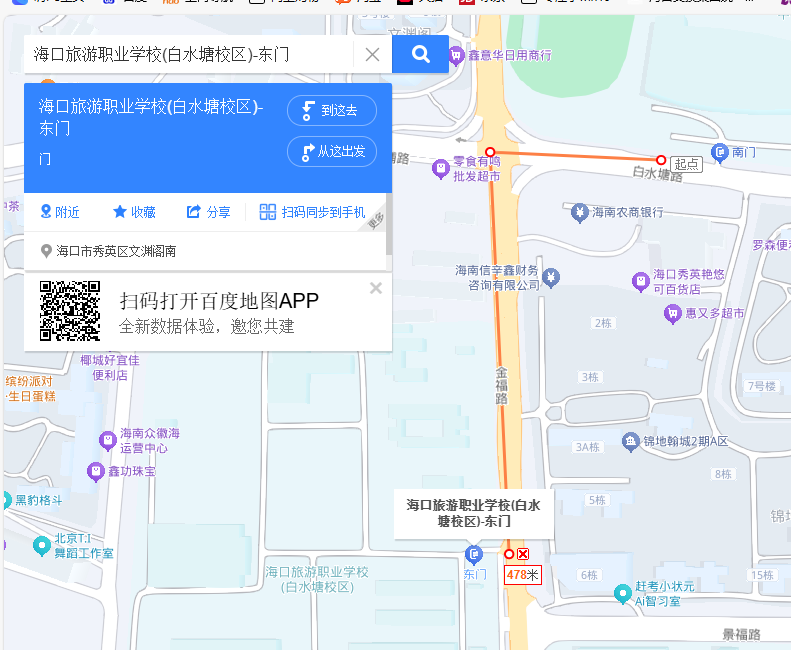Open 附近 nearby search
The height and width of the screenshot is (650, 791).
coord(59,212)
